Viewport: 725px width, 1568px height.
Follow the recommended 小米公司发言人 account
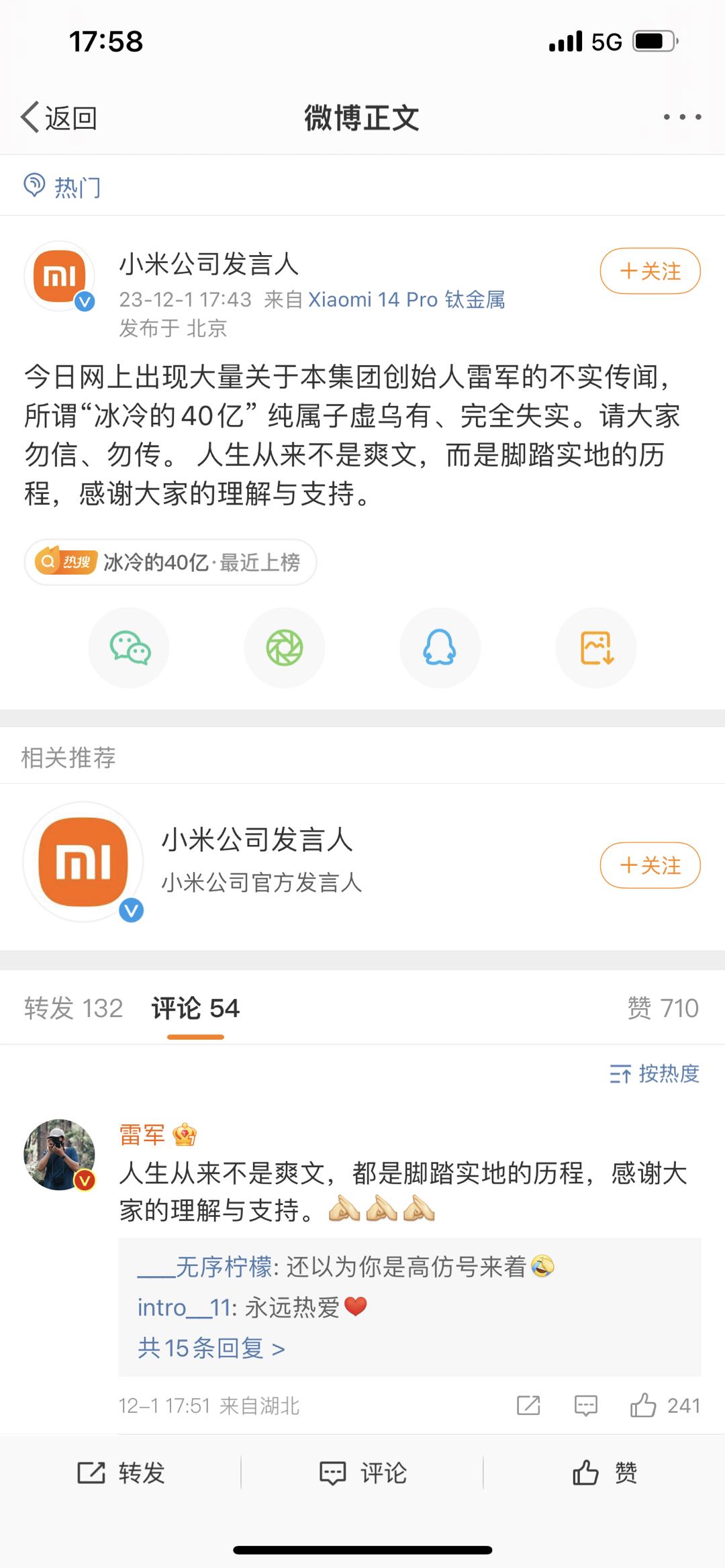[x=650, y=865]
